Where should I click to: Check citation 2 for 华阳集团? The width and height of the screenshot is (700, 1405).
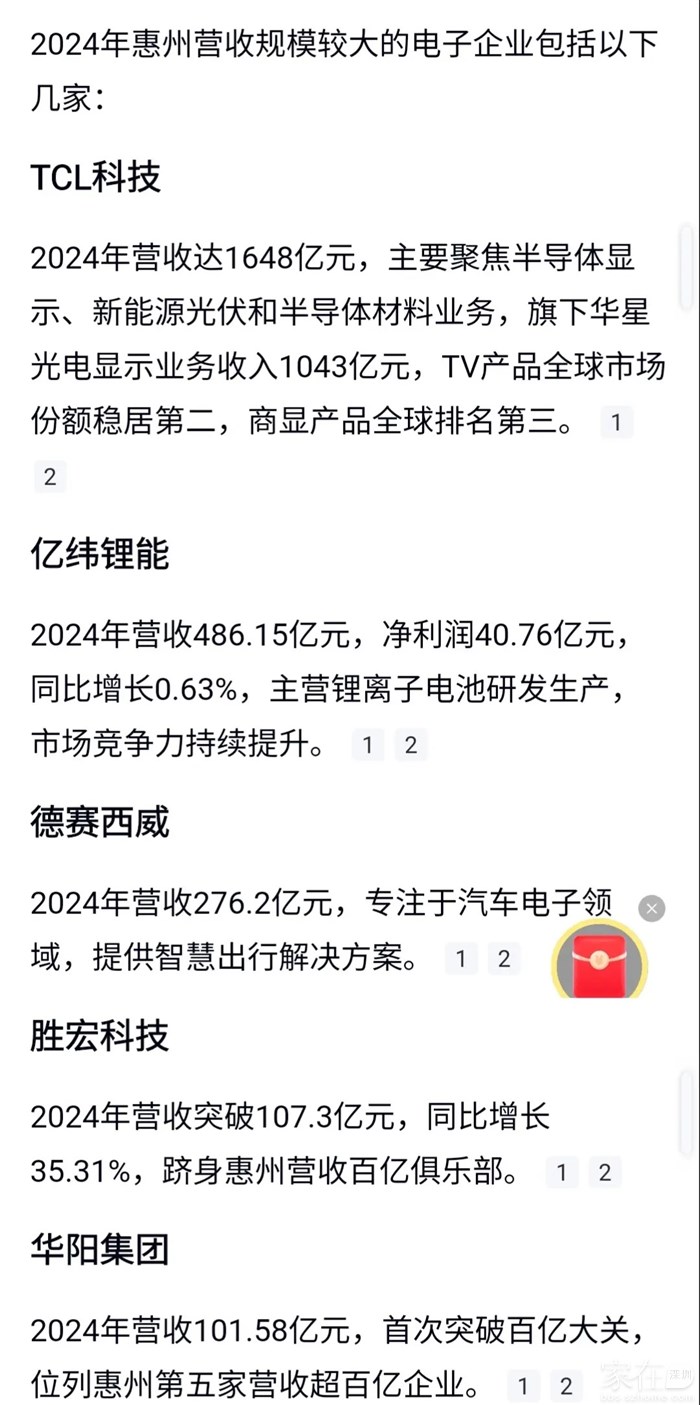click(566, 1386)
